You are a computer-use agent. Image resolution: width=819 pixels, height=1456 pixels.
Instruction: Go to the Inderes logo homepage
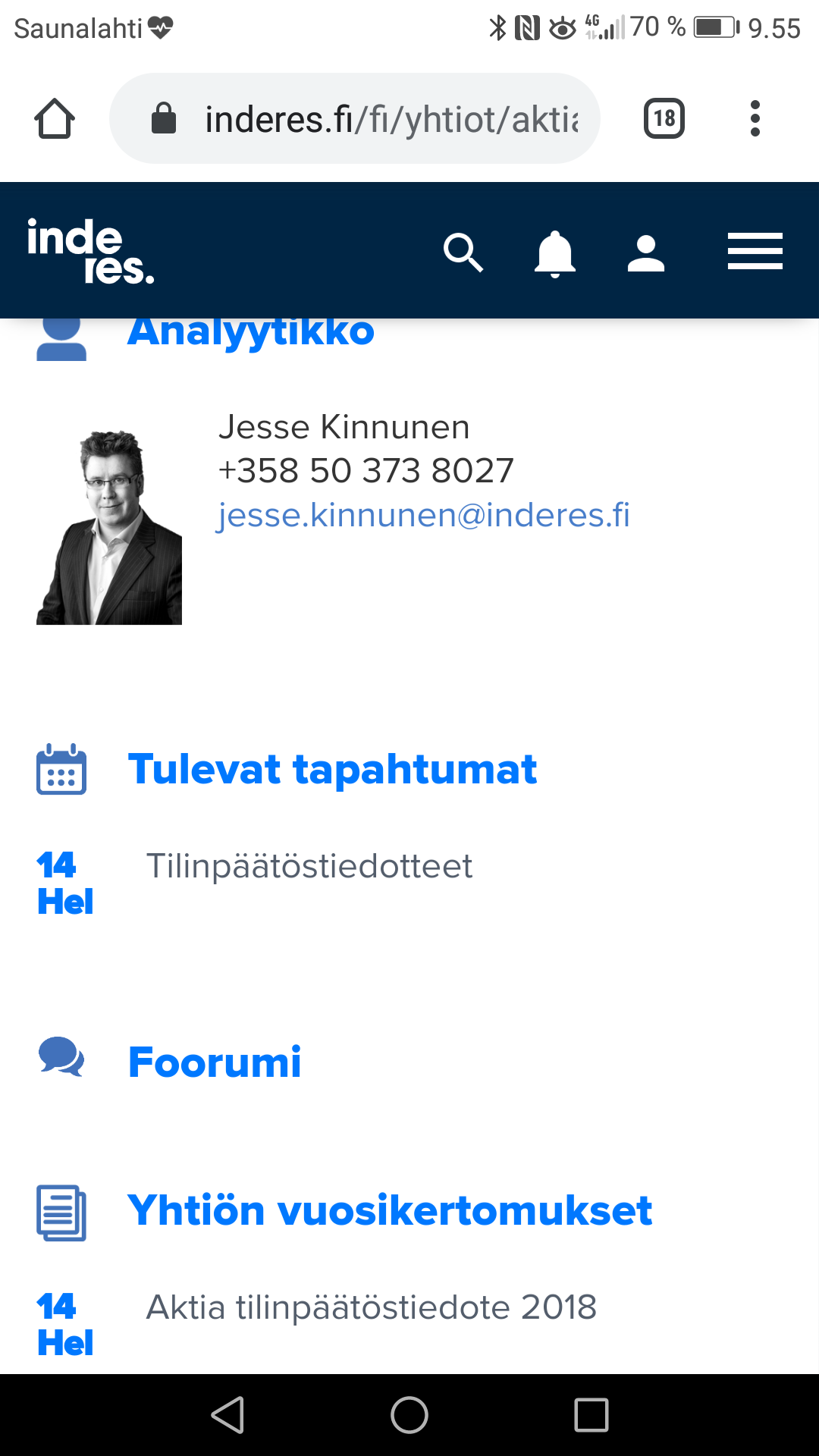(91, 251)
